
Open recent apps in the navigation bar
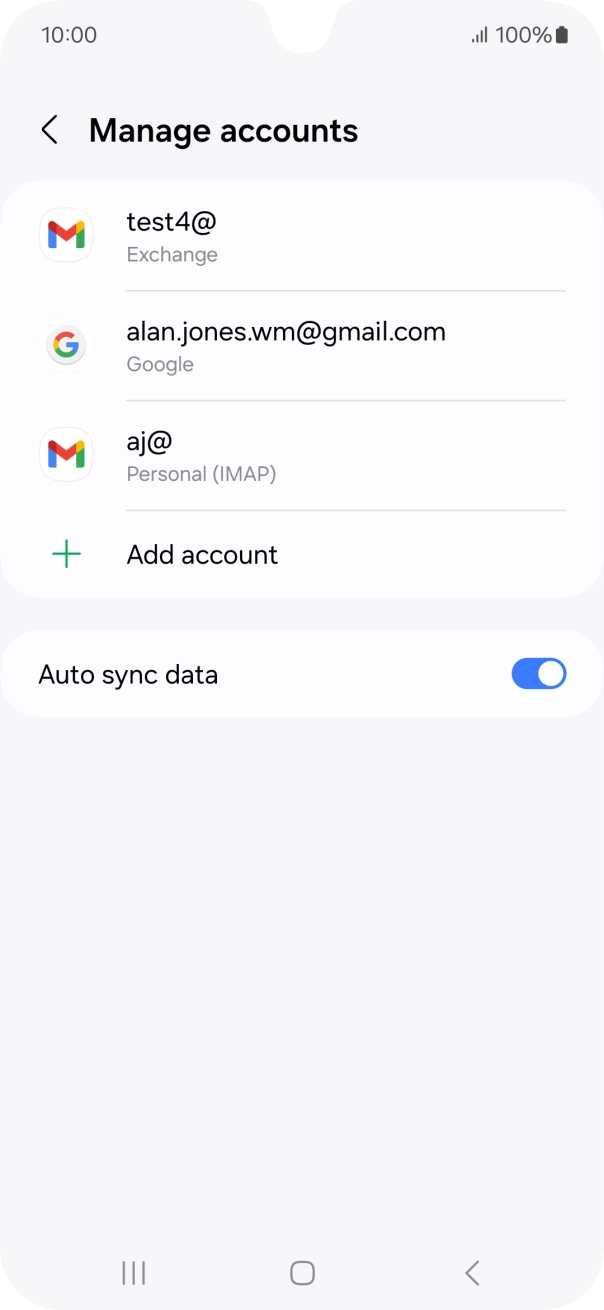coord(133,1273)
